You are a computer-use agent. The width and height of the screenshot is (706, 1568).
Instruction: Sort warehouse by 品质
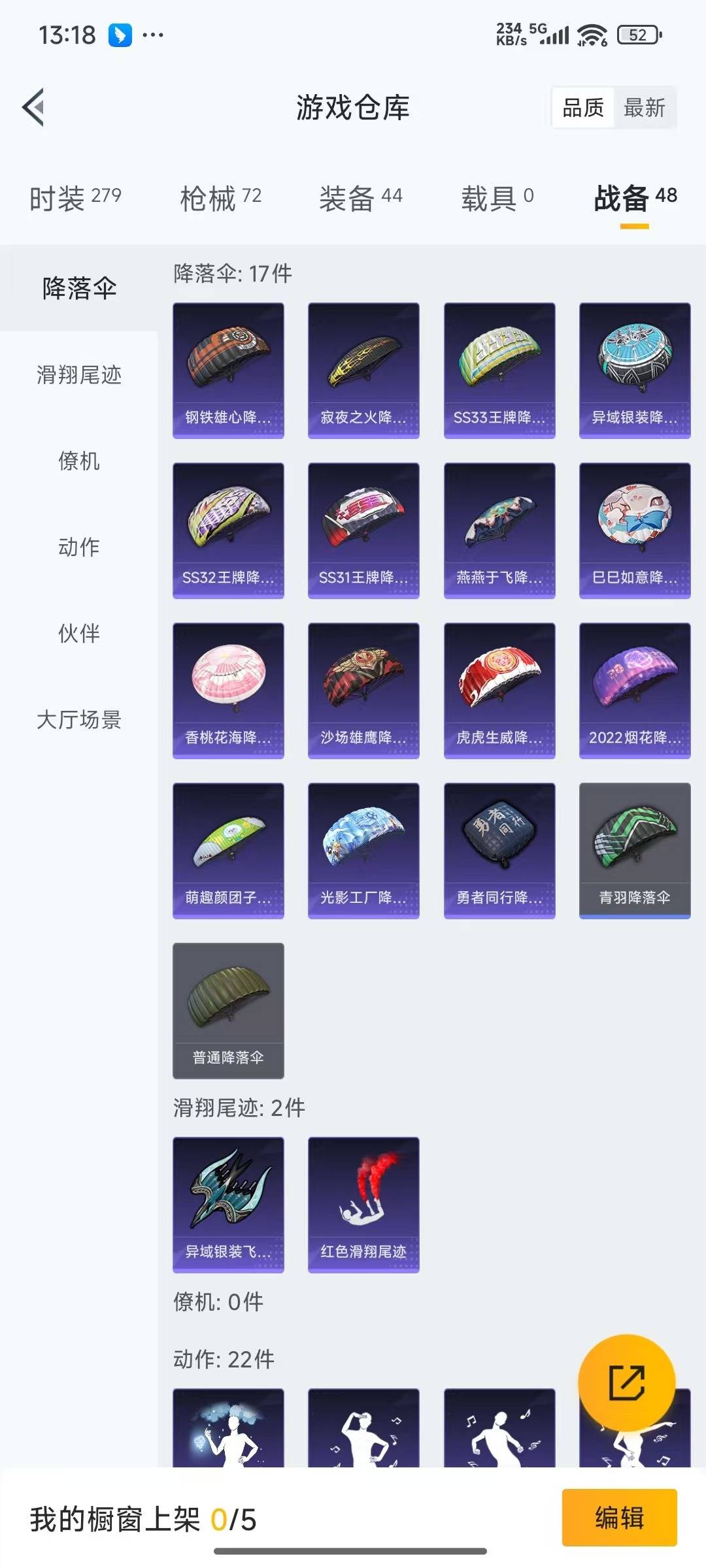pos(583,108)
